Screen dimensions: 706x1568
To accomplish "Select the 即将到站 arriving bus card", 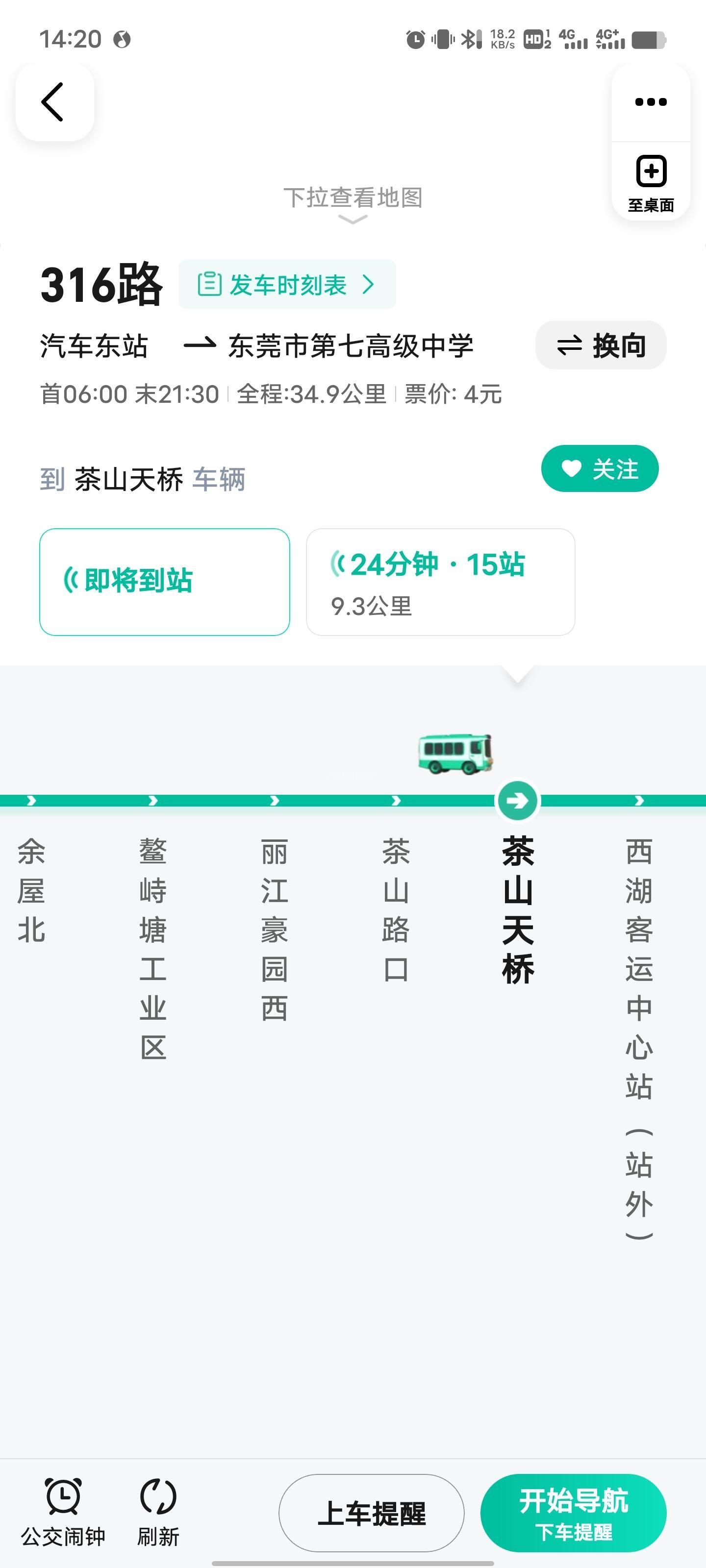I will (x=164, y=582).
